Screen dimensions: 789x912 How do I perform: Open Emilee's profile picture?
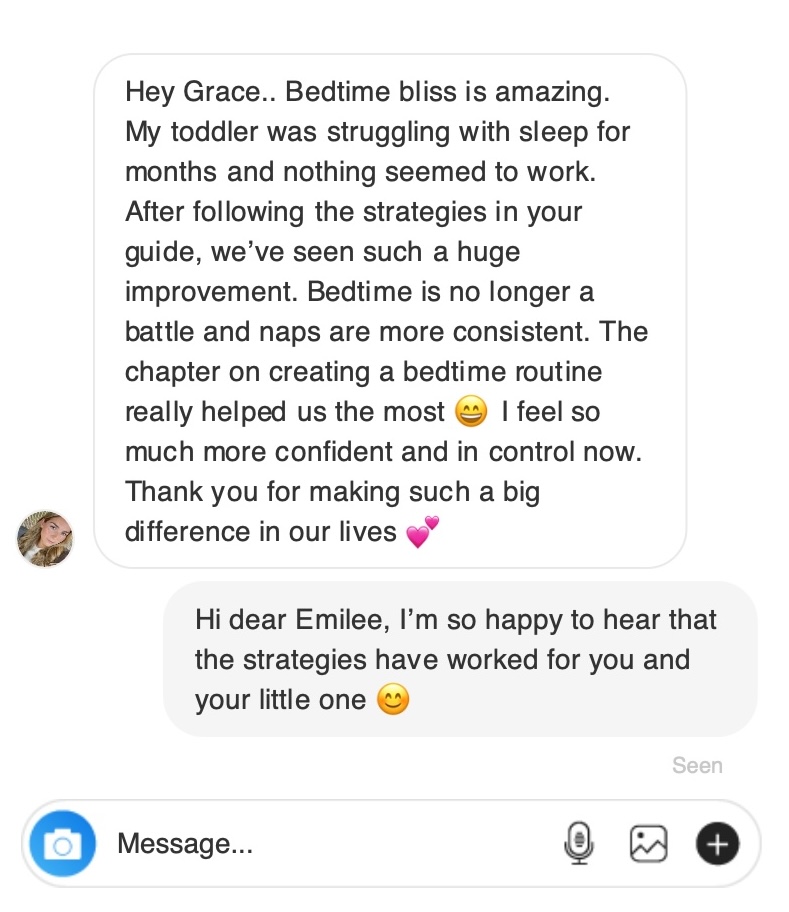coord(45,539)
